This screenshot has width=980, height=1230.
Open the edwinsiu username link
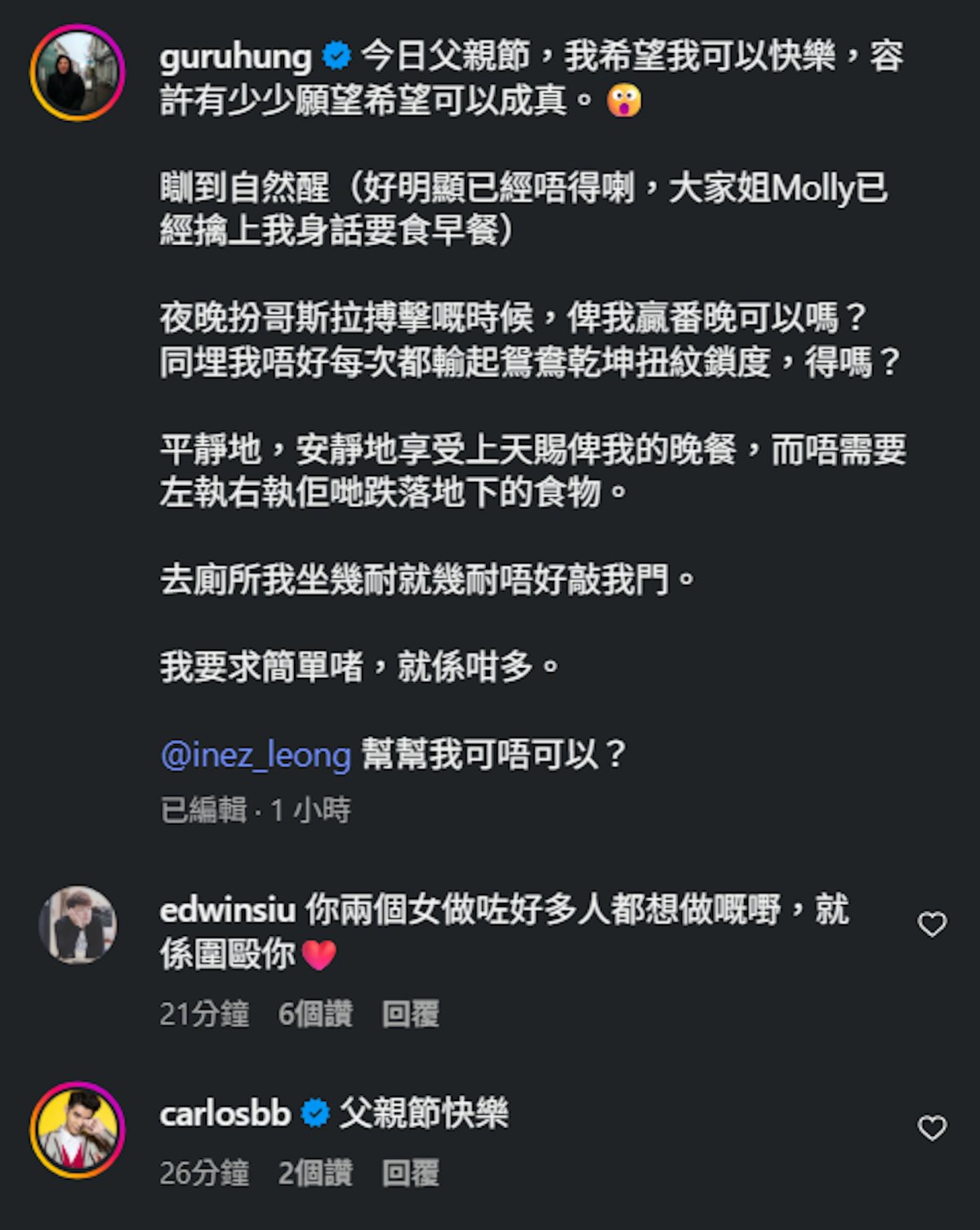[227, 910]
